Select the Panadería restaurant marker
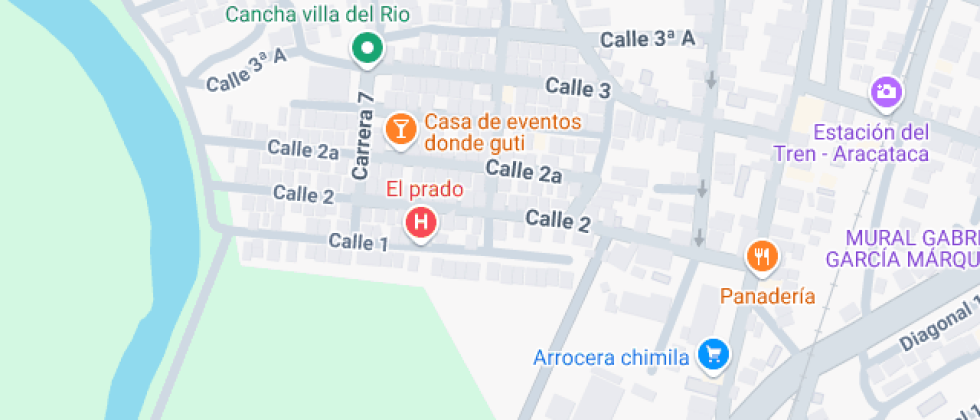Viewport: 980px width, 420px height. (761, 258)
